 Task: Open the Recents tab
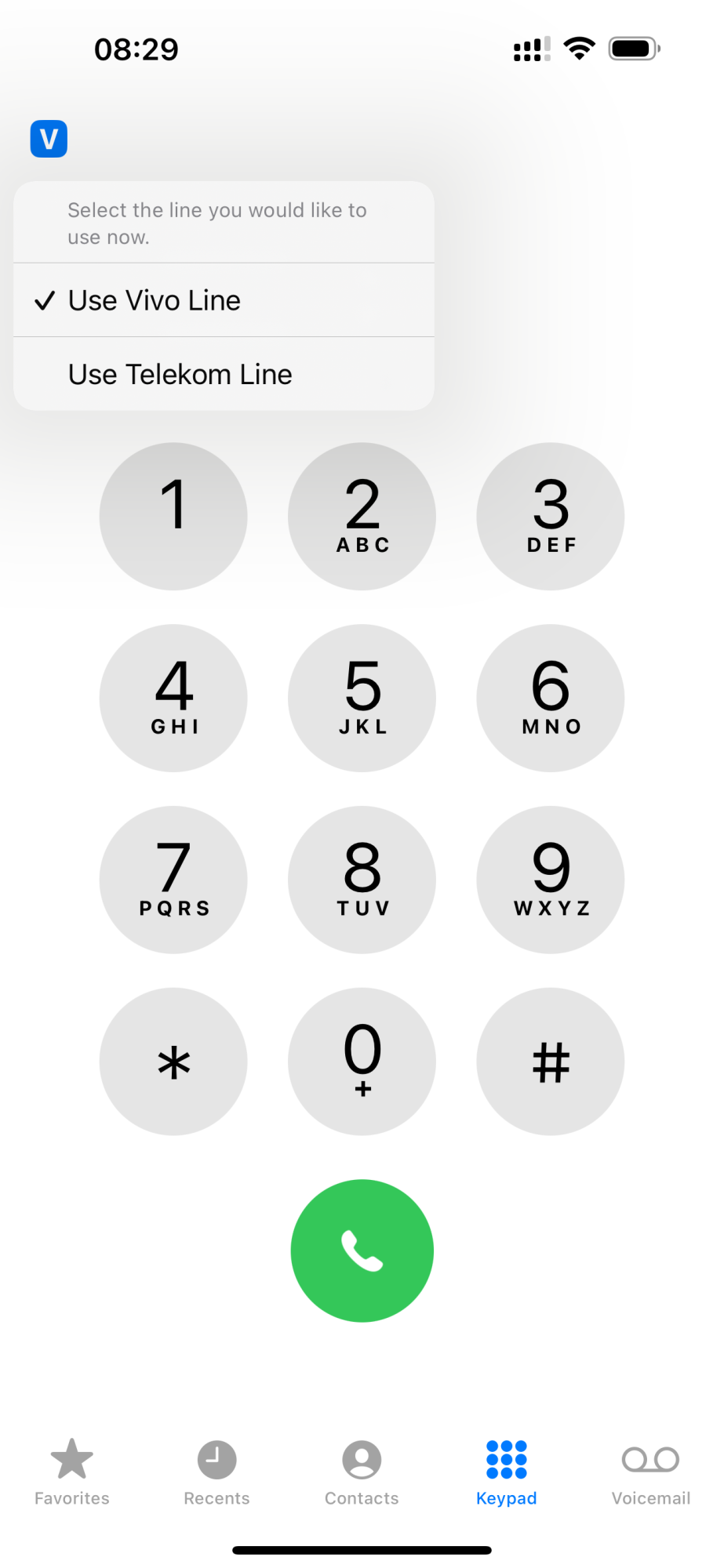pos(216,1472)
